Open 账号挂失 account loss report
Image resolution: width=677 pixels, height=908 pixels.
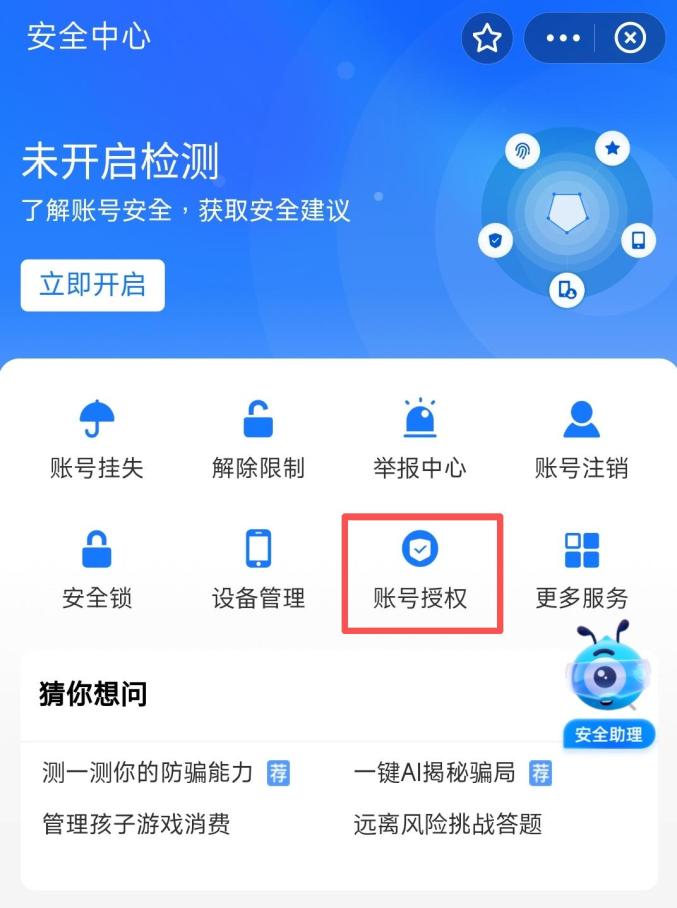[97, 439]
